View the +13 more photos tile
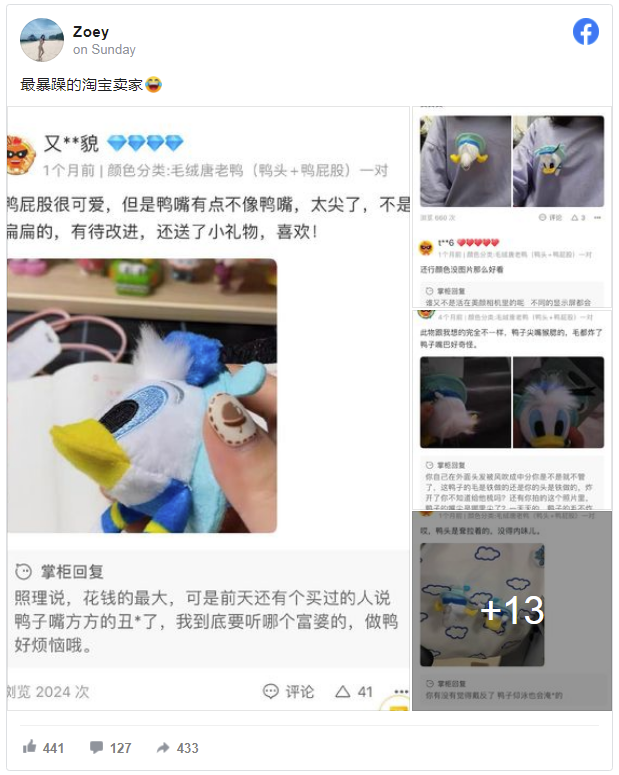Viewport: 619px width, 775px height. pos(511,611)
